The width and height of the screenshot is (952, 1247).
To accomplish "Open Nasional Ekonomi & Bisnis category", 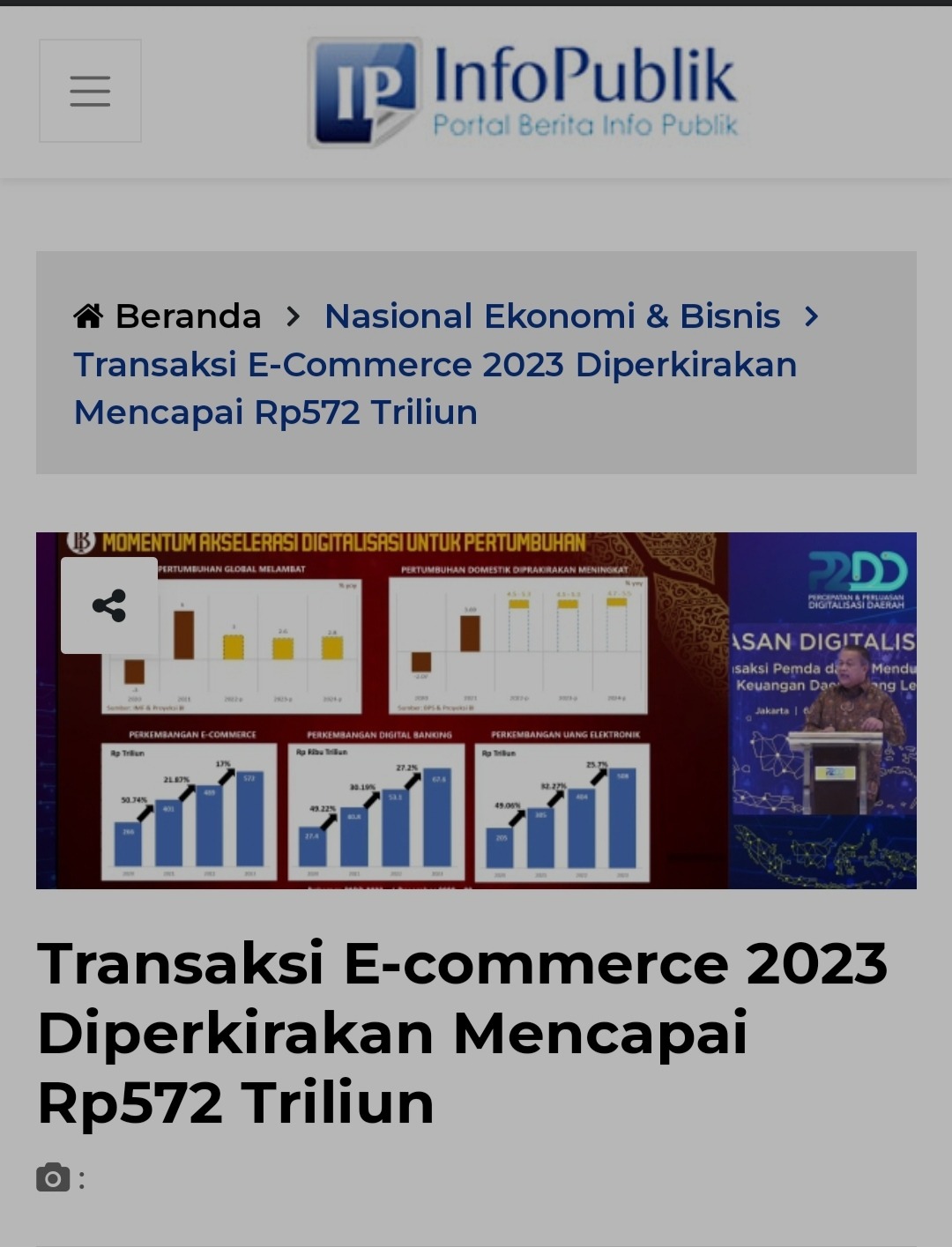I will coord(552,316).
